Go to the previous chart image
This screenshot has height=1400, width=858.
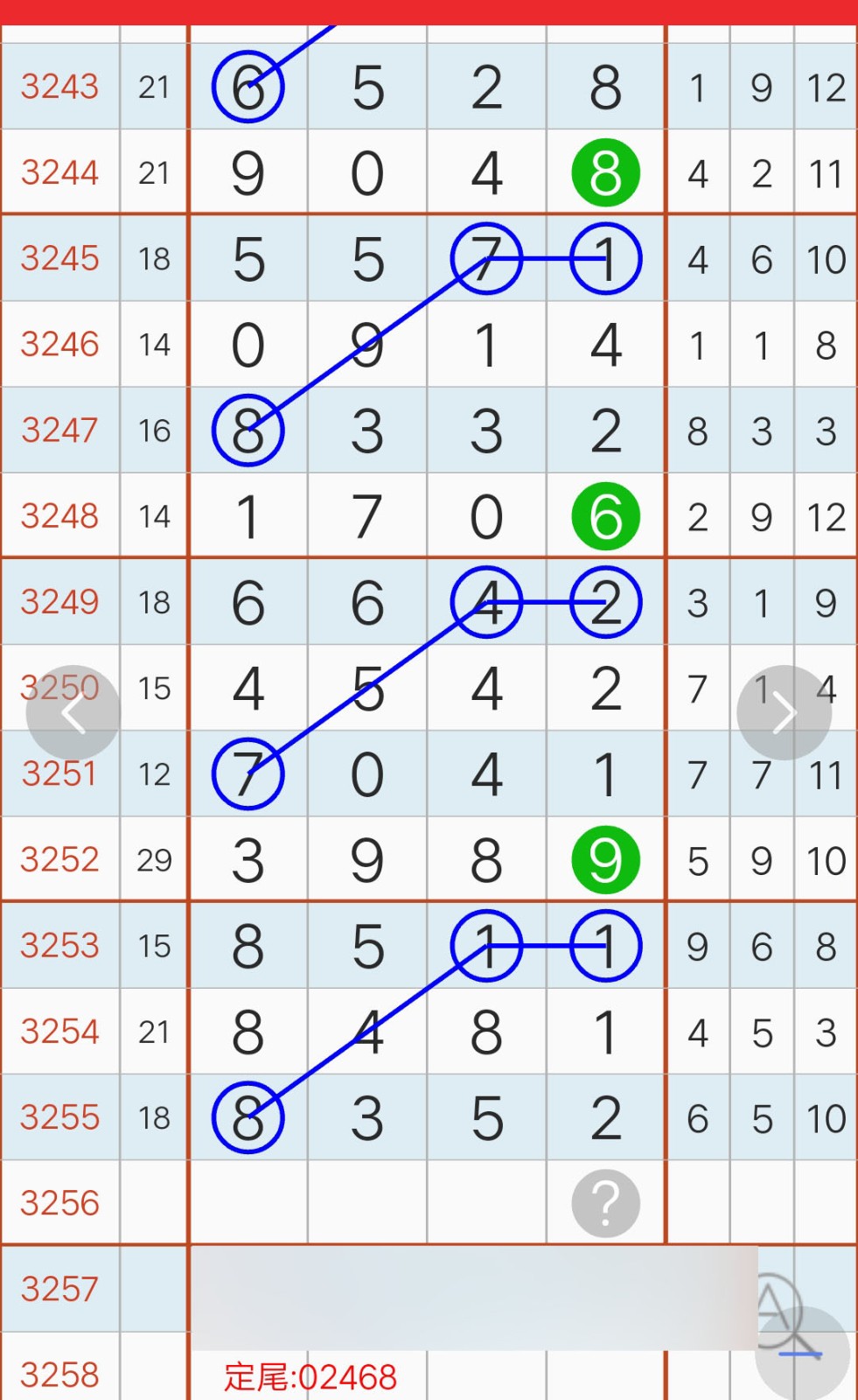coord(73,713)
